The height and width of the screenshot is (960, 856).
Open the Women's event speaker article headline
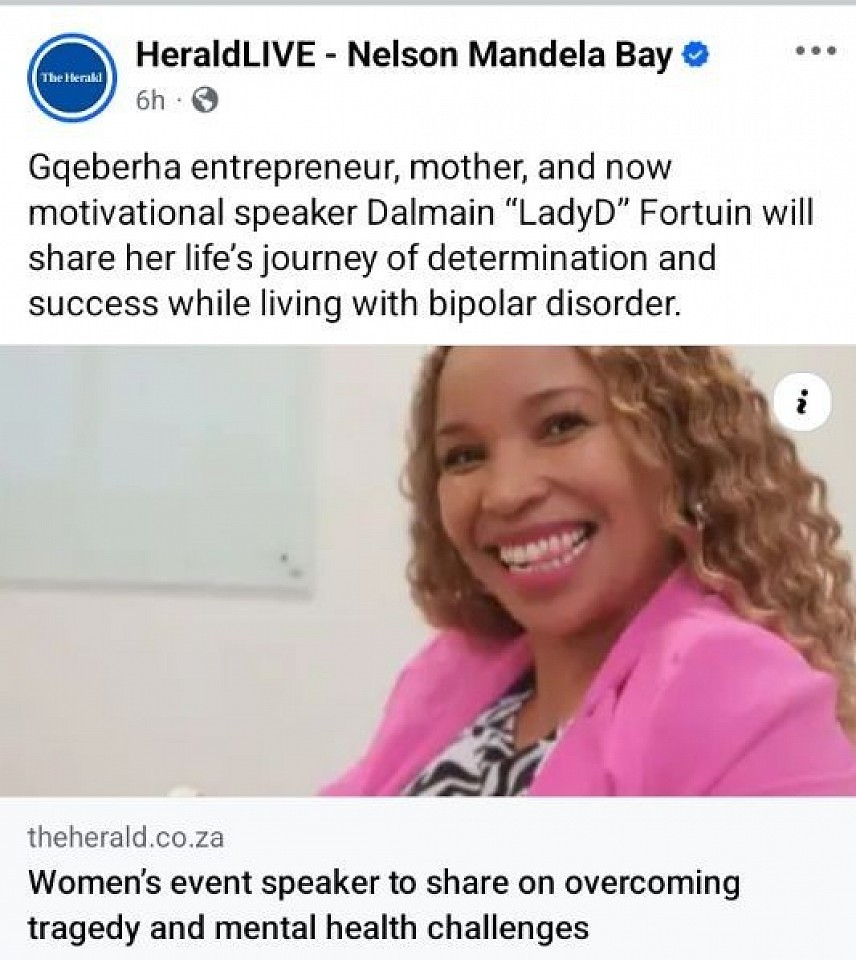pyautogui.click(x=383, y=905)
